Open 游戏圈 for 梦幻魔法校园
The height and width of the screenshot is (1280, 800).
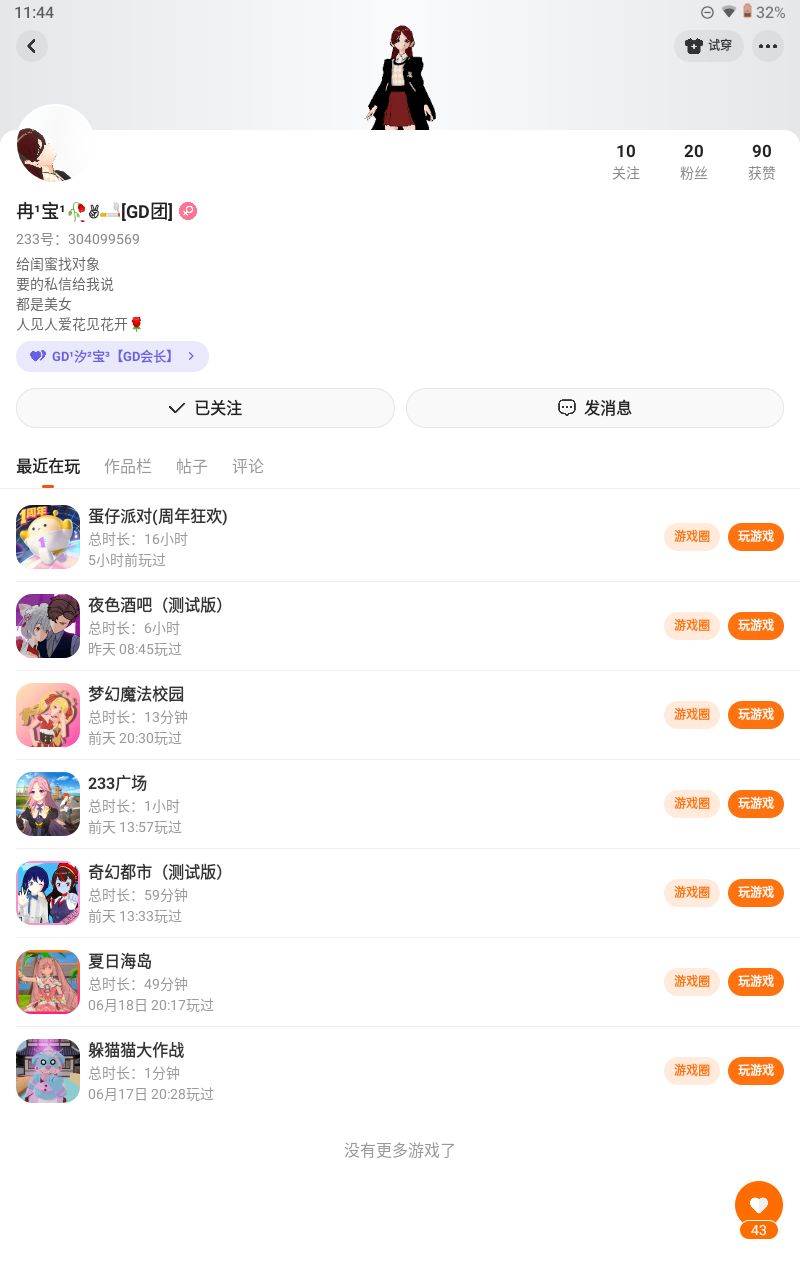click(x=692, y=715)
